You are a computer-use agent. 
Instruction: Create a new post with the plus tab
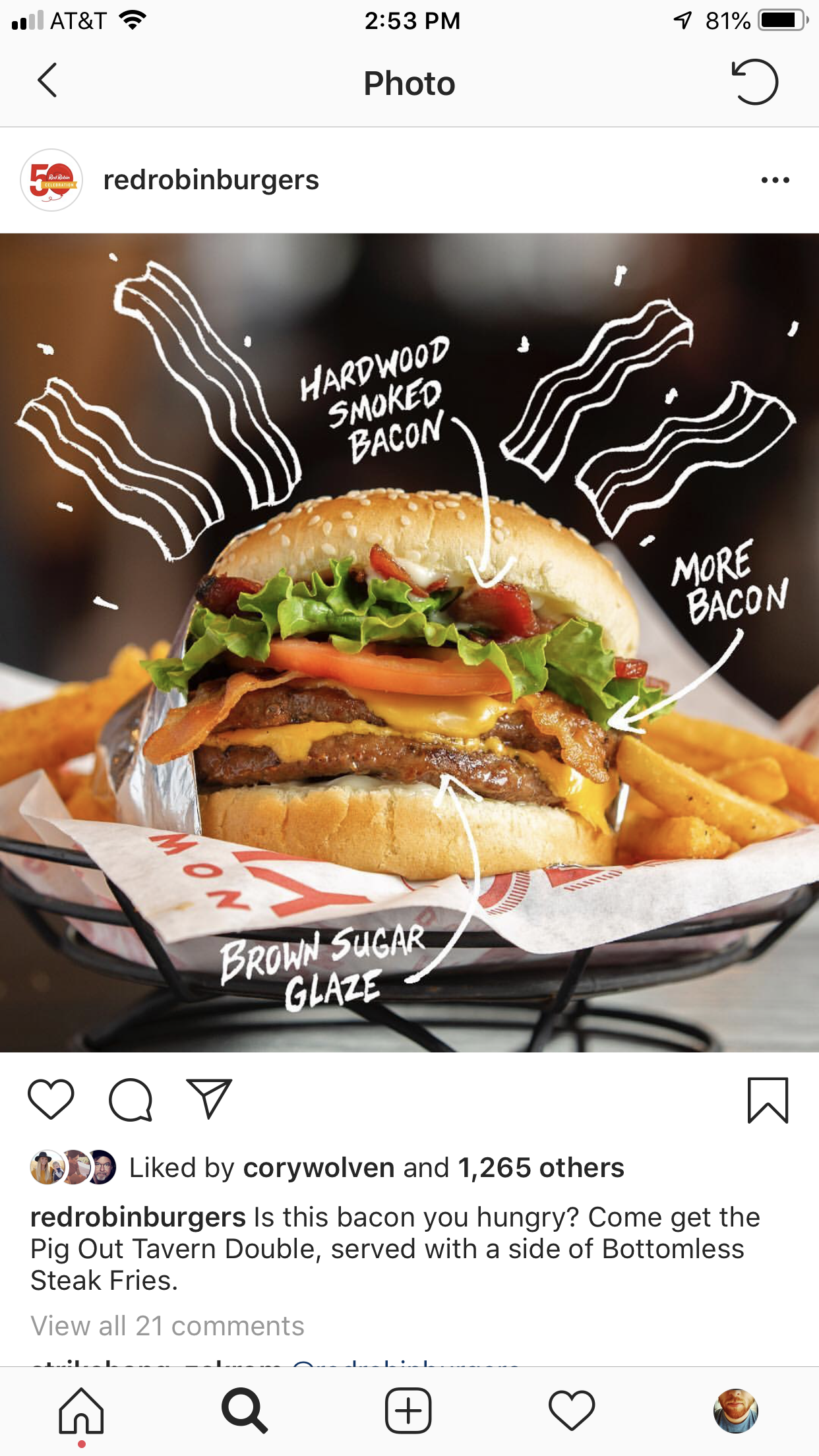coord(408,1411)
